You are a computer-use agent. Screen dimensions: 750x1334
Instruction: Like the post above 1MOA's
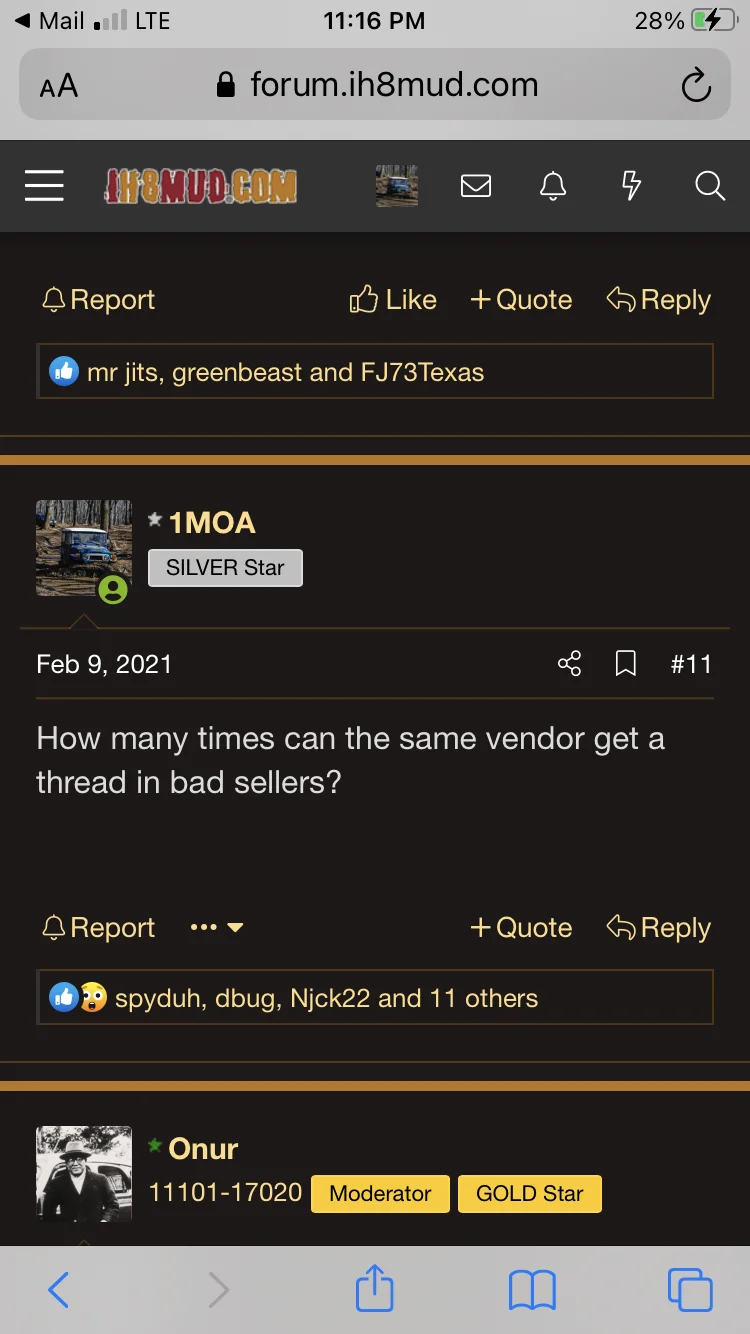coord(393,300)
